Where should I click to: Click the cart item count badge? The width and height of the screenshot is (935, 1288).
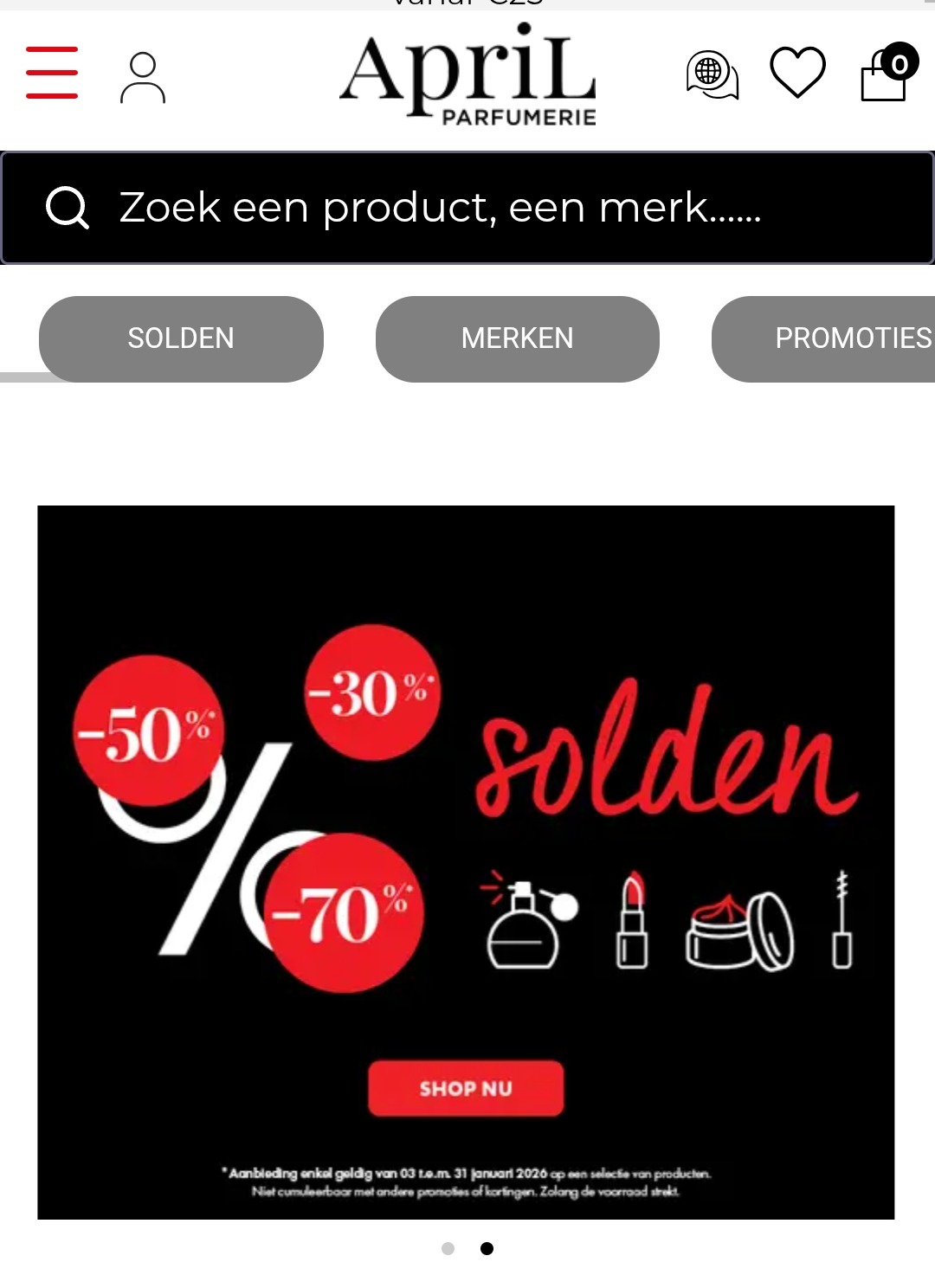tap(900, 62)
